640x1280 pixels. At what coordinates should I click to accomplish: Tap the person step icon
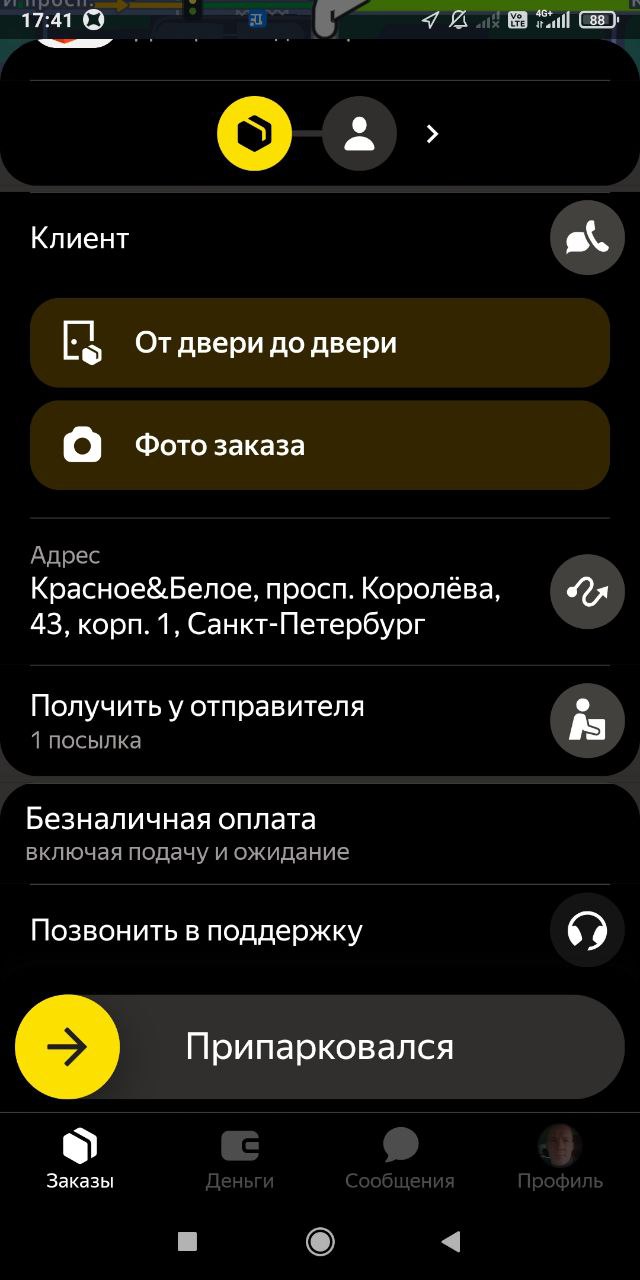point(359,134)
